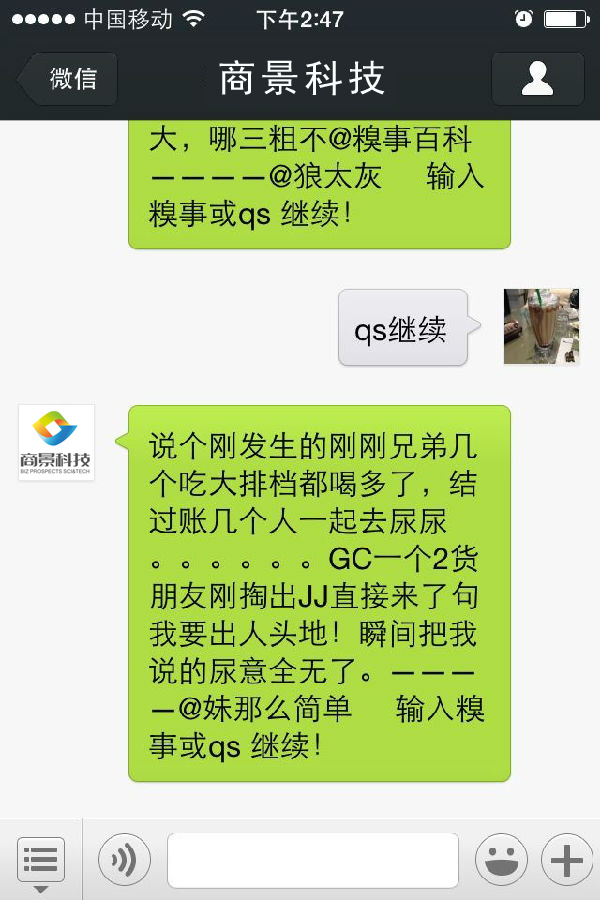Open the 商景科技 account profile icon

click(537, 79)
